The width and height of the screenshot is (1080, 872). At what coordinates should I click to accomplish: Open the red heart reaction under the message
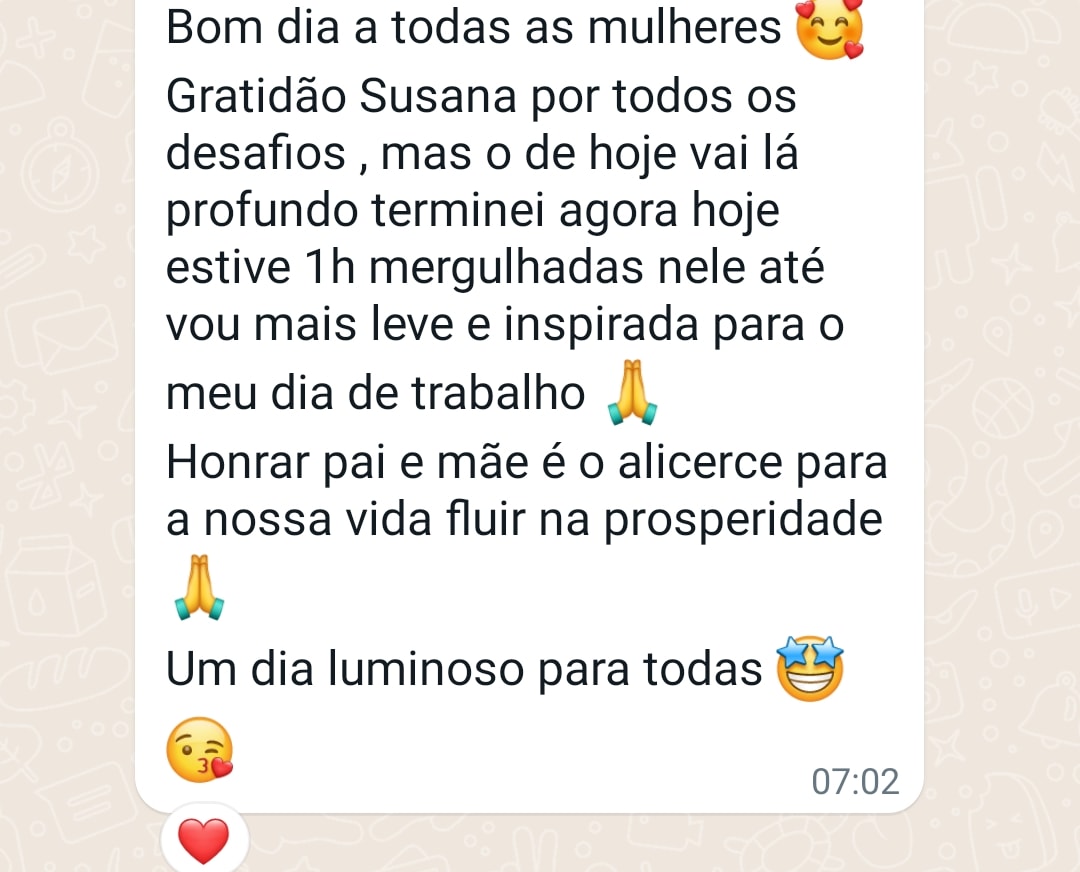[x=204, y=840]
